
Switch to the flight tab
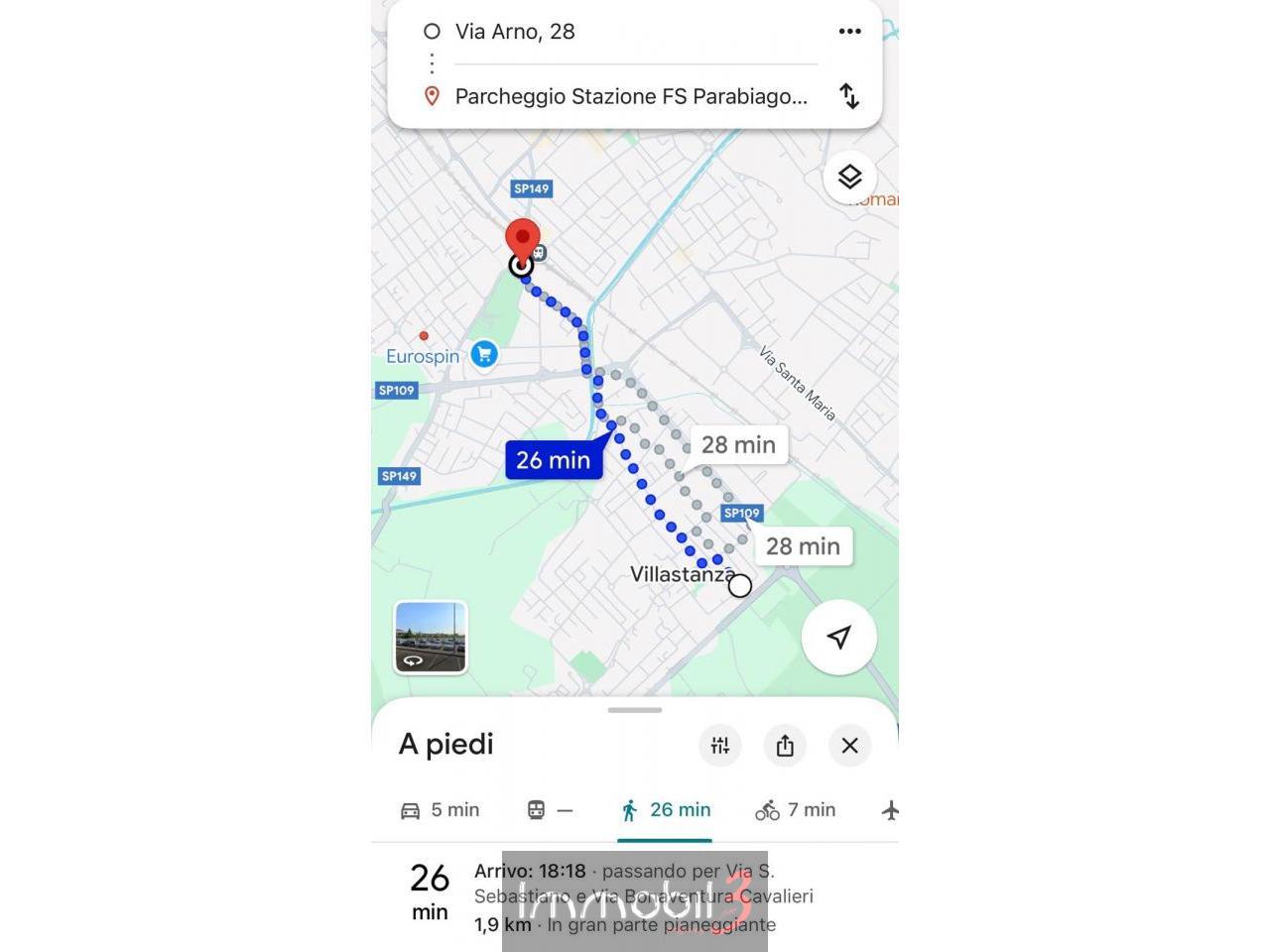click(x=890, y=810)
